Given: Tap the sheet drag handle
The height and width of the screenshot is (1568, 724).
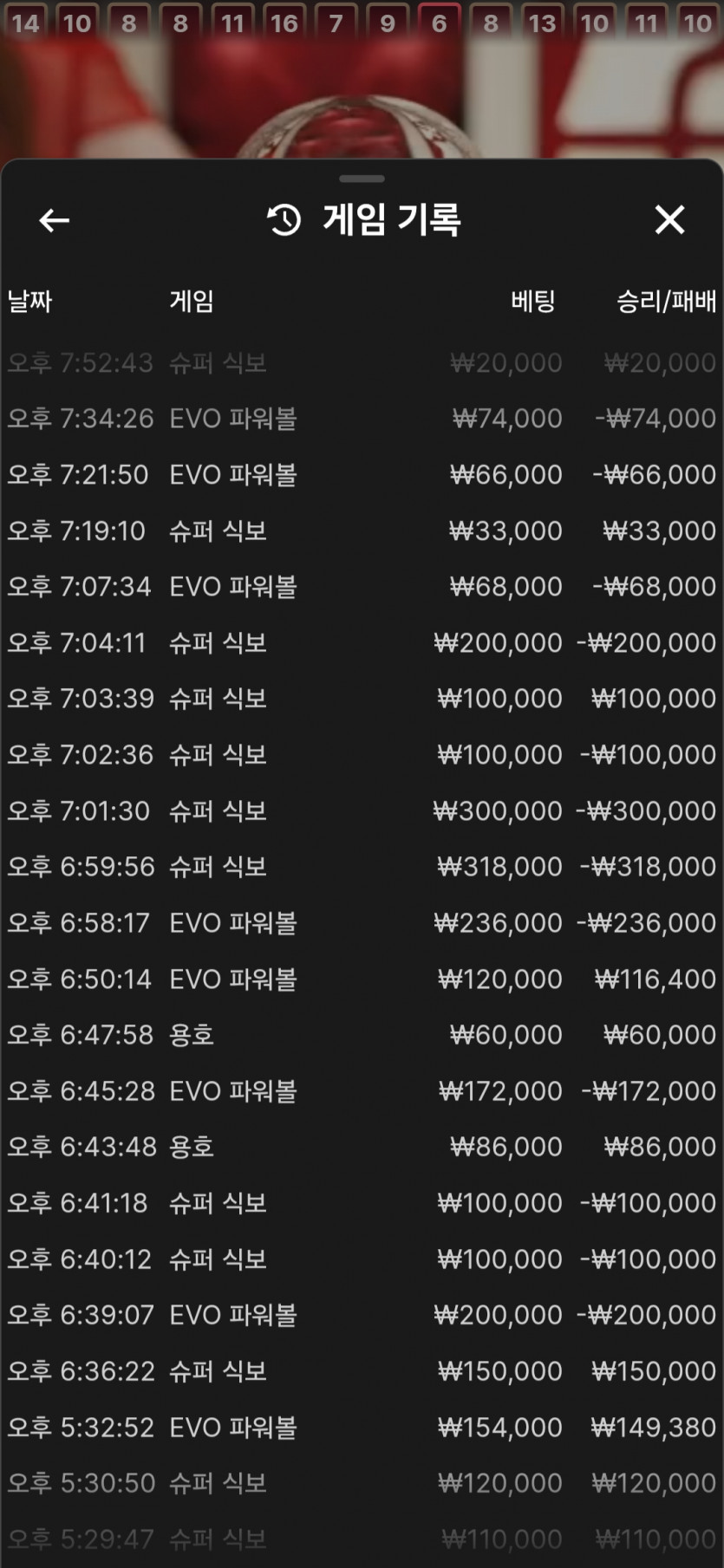Looking at the screenshot, I should 362,179.
